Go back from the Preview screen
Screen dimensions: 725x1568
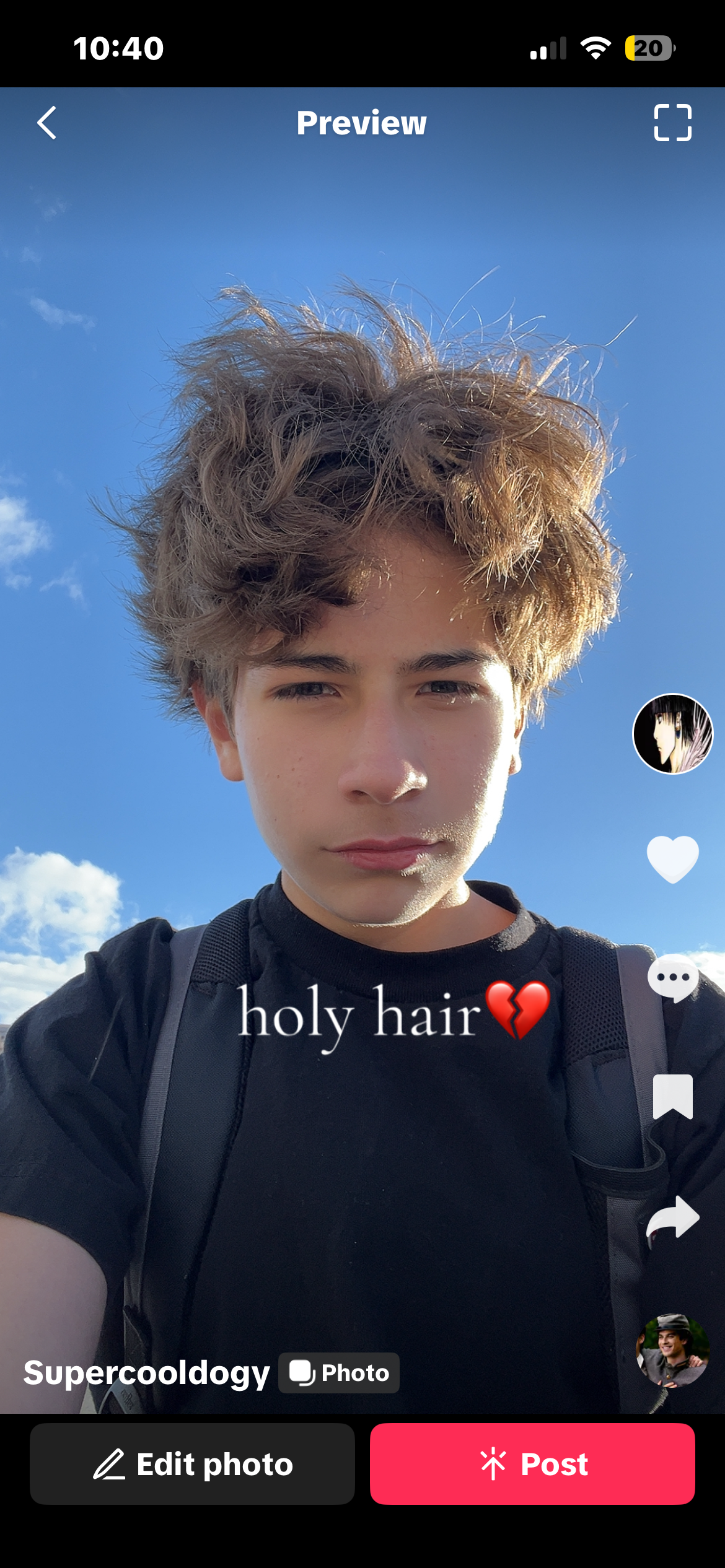[x=47, y=123]
